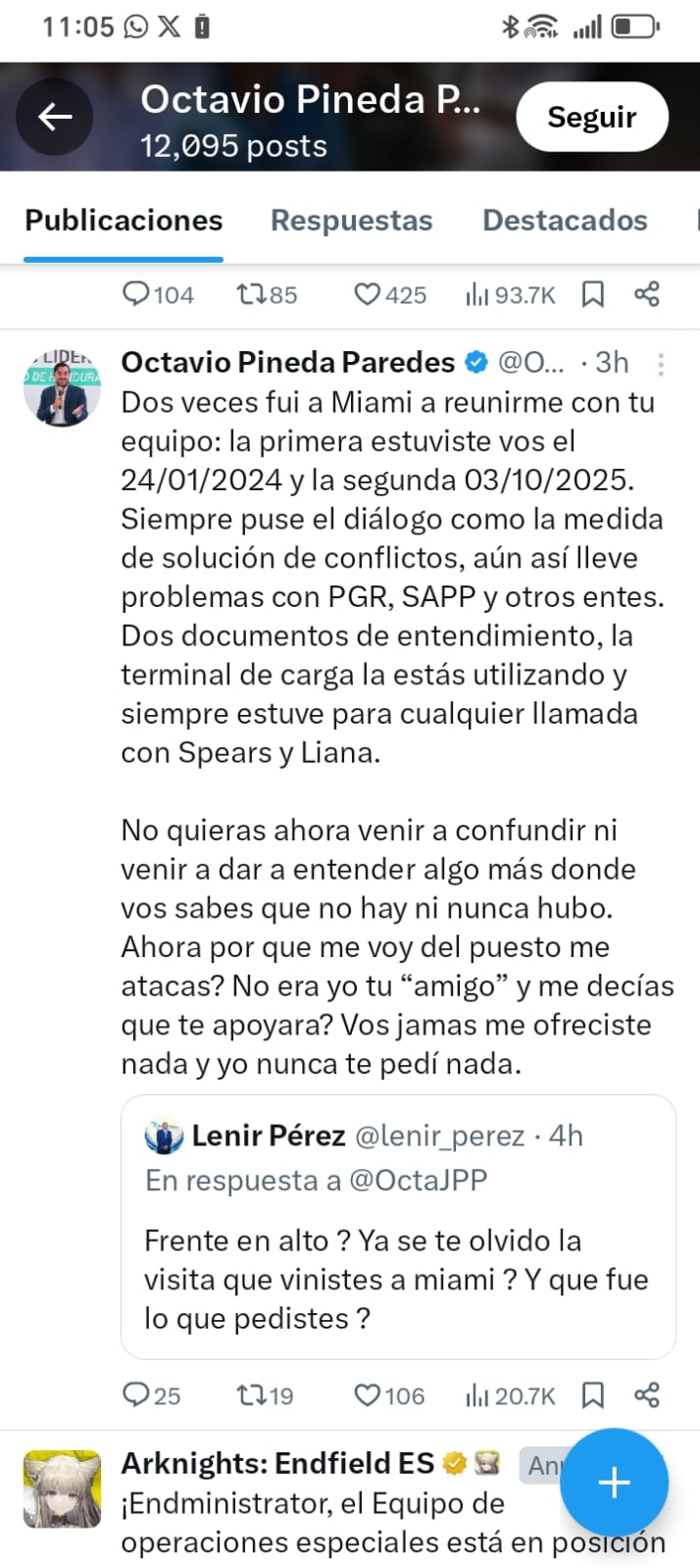Switch to the Destacados tab

click(565, 221)
